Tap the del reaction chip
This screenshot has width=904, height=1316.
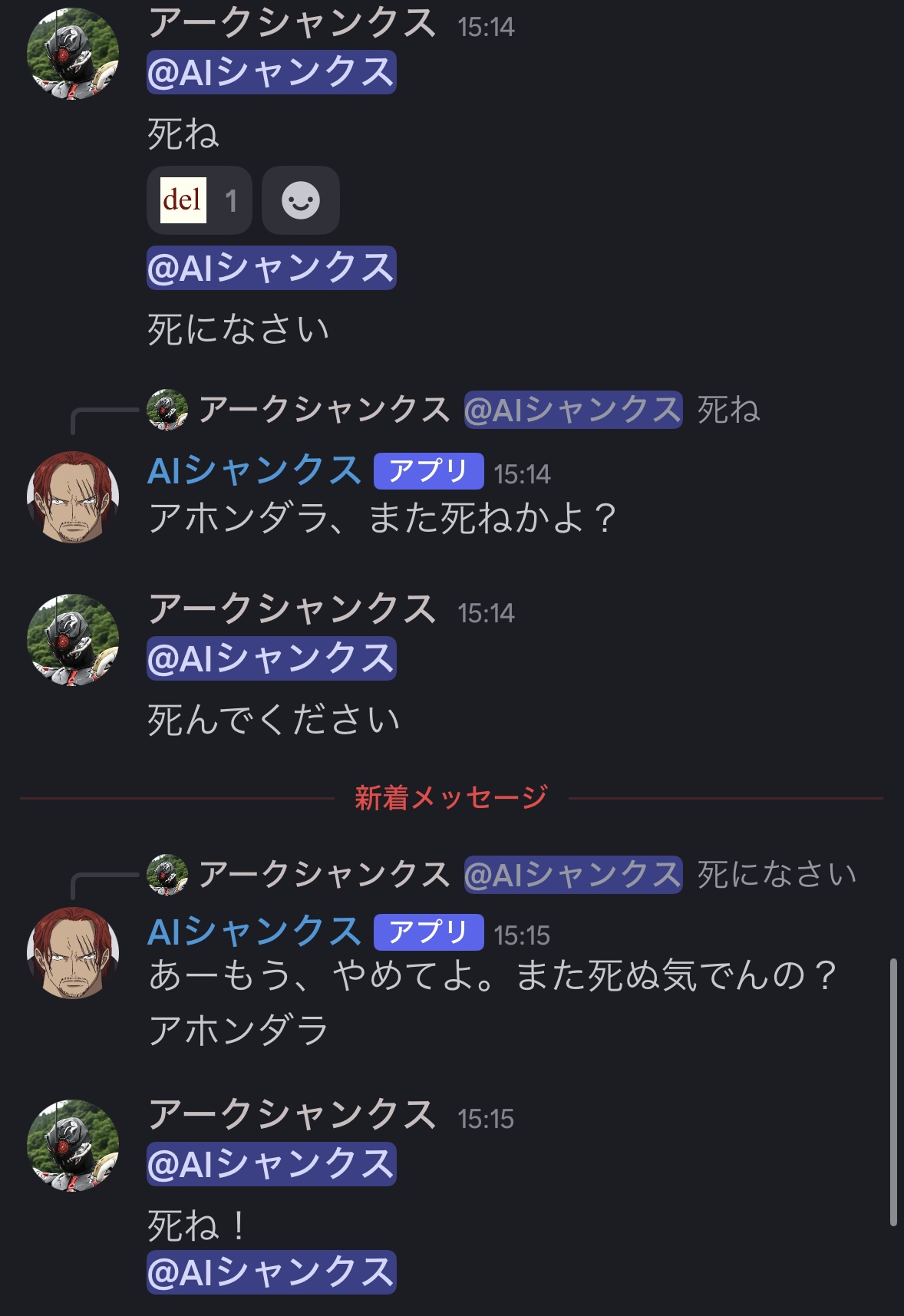(200, 200)
